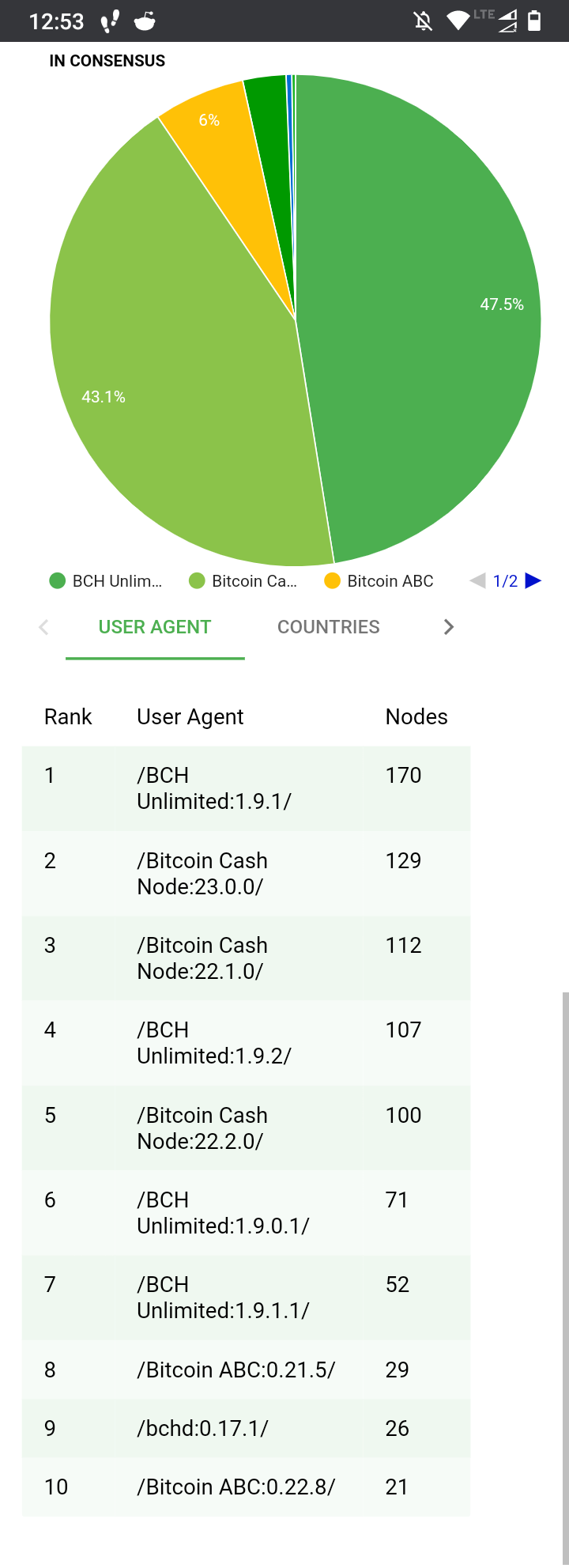Tap the Bitcoin ABC legend entry
569x1568 pixels.
(379, 581)
